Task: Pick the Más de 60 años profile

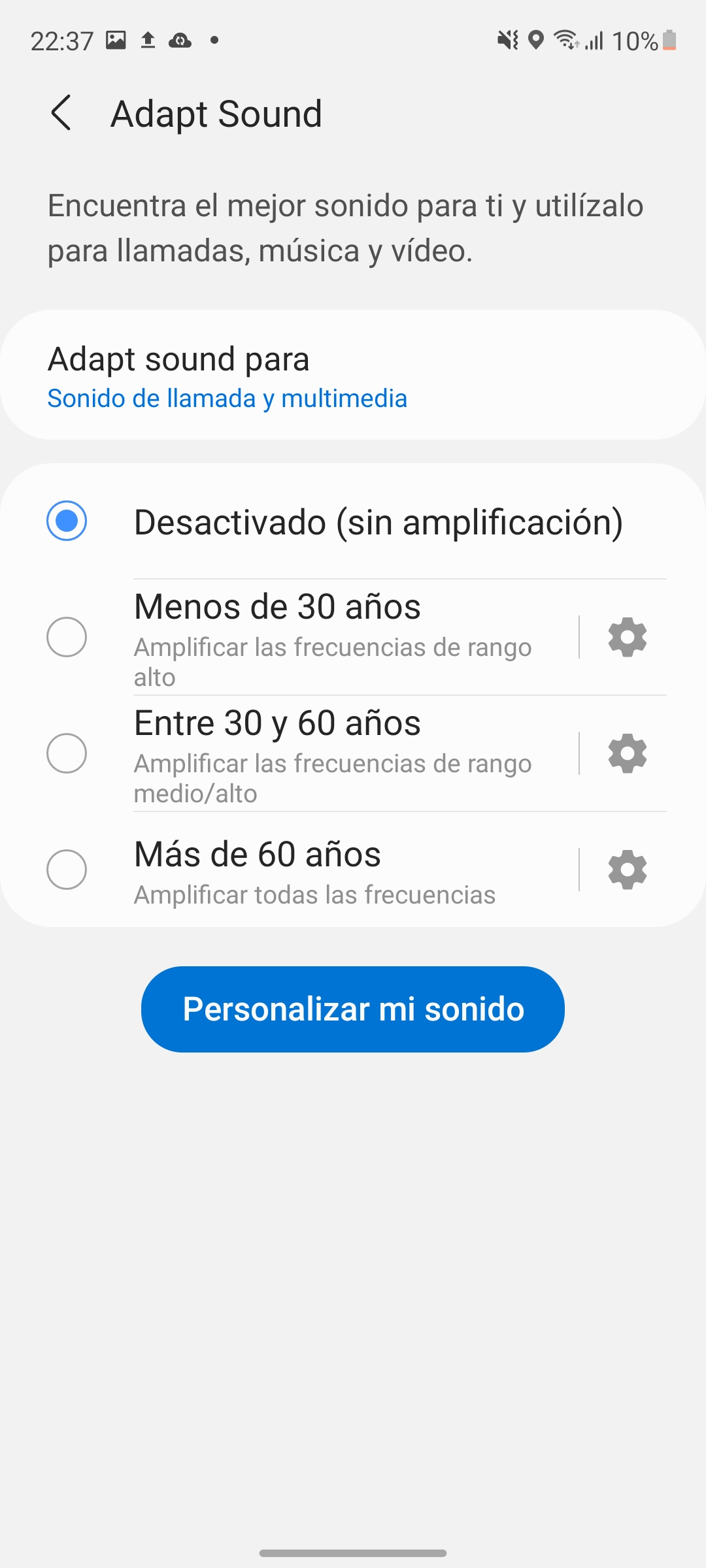Action: tap(288, 870)
